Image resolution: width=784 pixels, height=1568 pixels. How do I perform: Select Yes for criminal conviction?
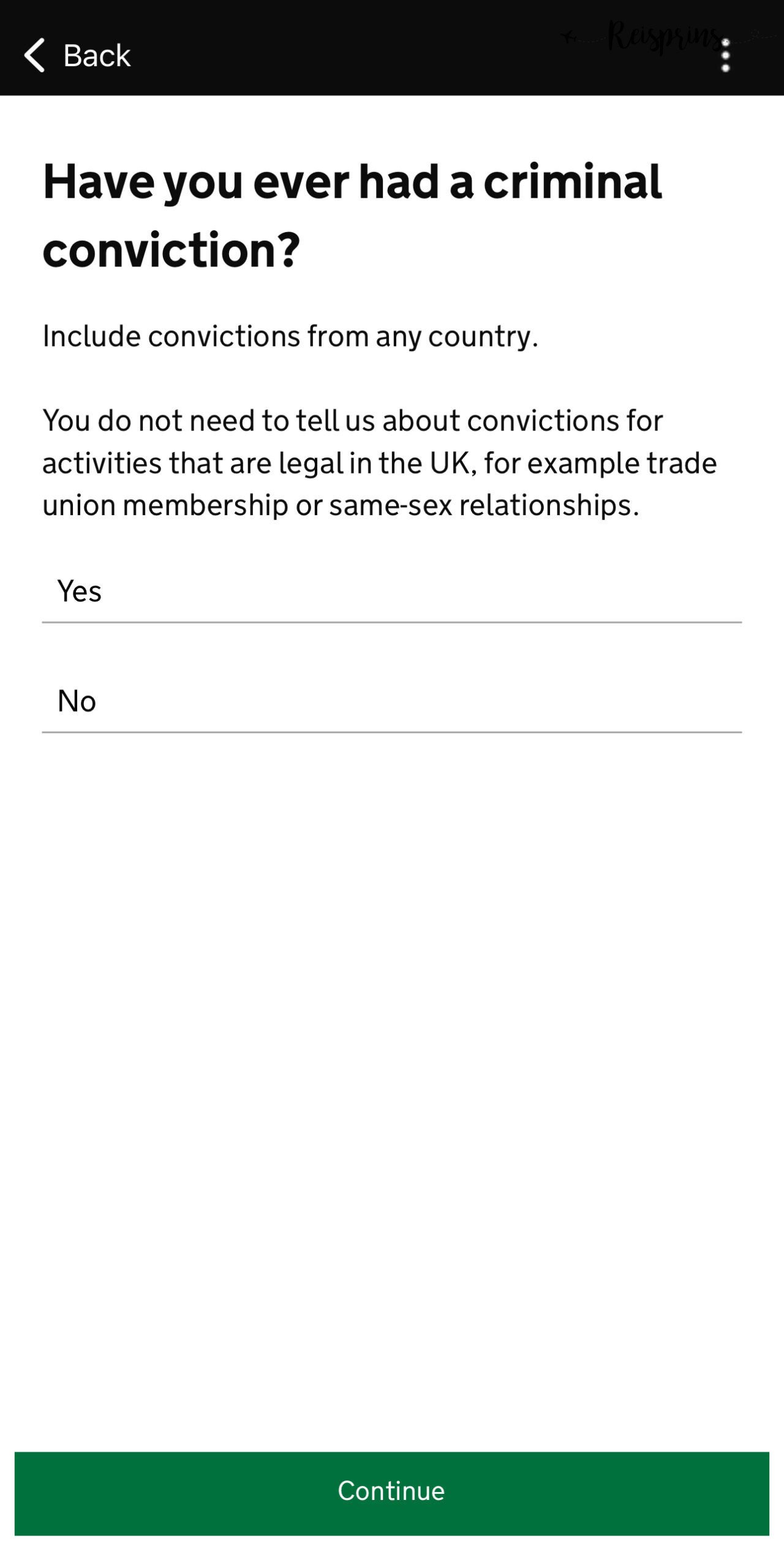tap(391, 591)
